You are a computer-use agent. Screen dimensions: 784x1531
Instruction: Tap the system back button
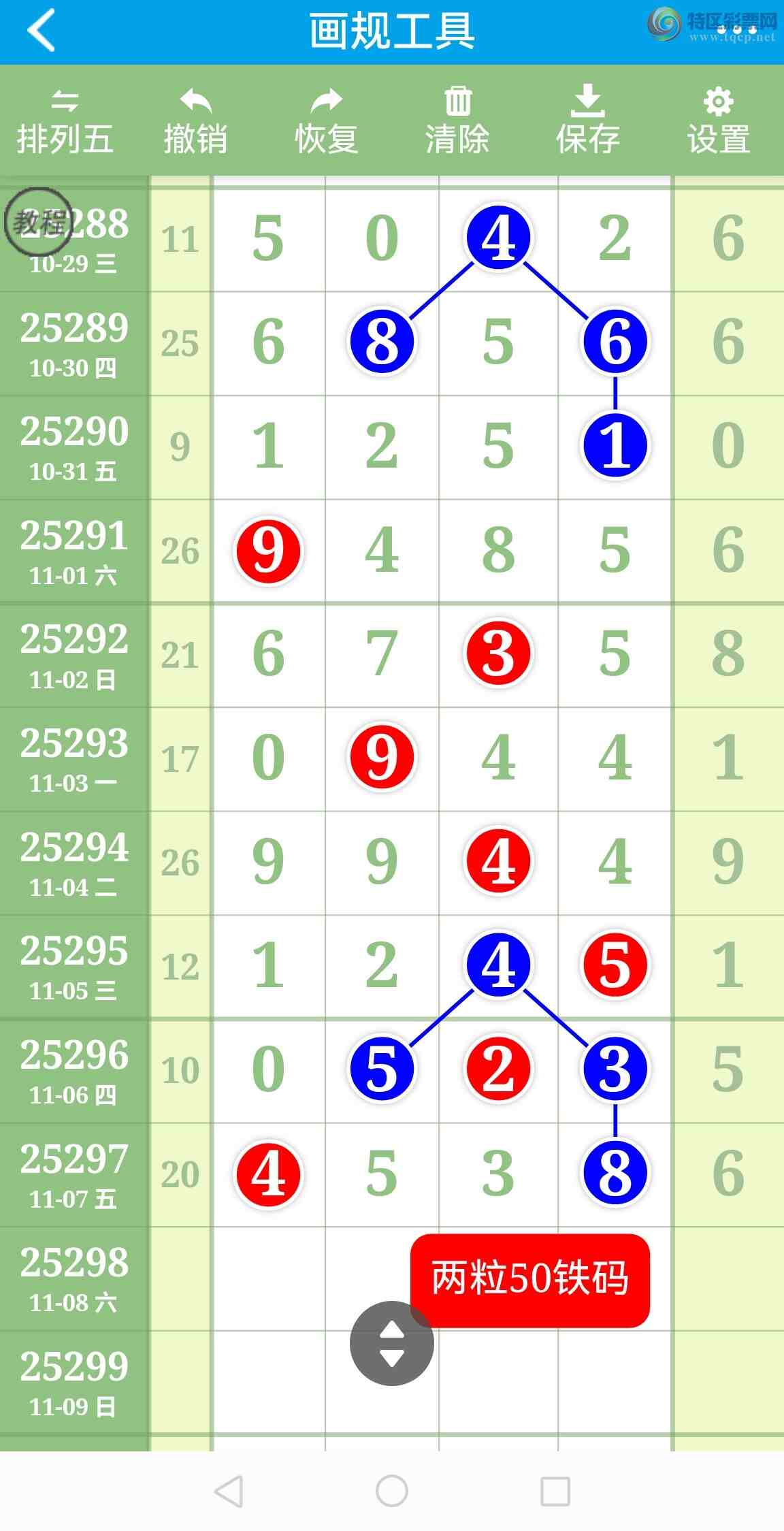point(229,1491)
